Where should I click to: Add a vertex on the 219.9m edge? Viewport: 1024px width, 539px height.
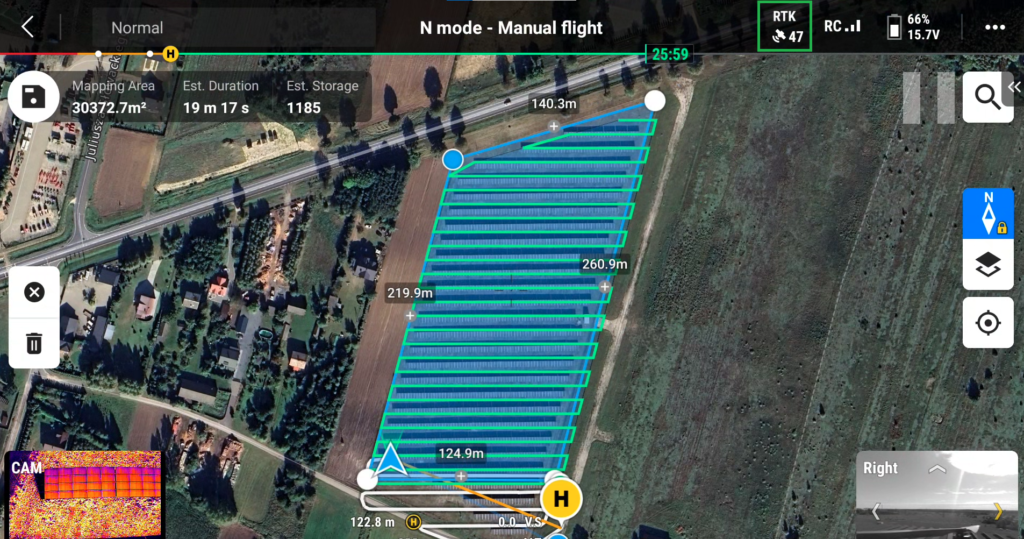click(x=410, y=315)
